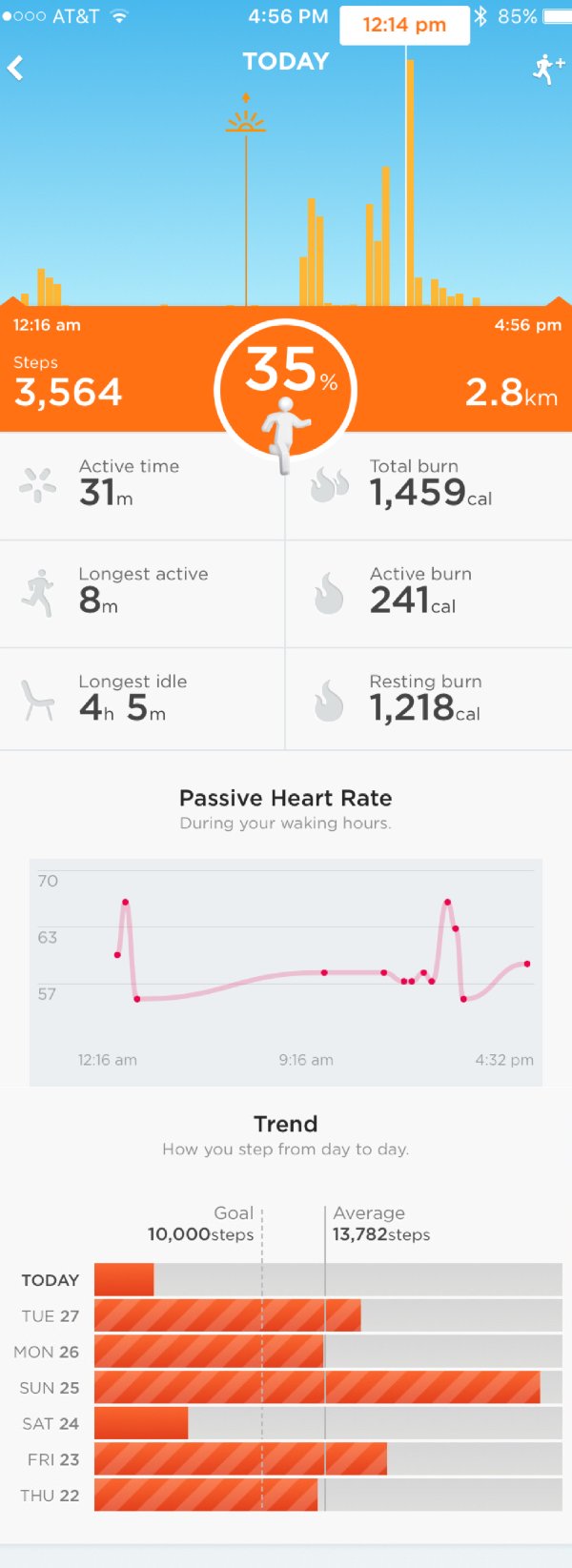Viewport: 572px width, 1568px height.
Task: Log a new activity with runner plus icon
Action: pos(548,69)
